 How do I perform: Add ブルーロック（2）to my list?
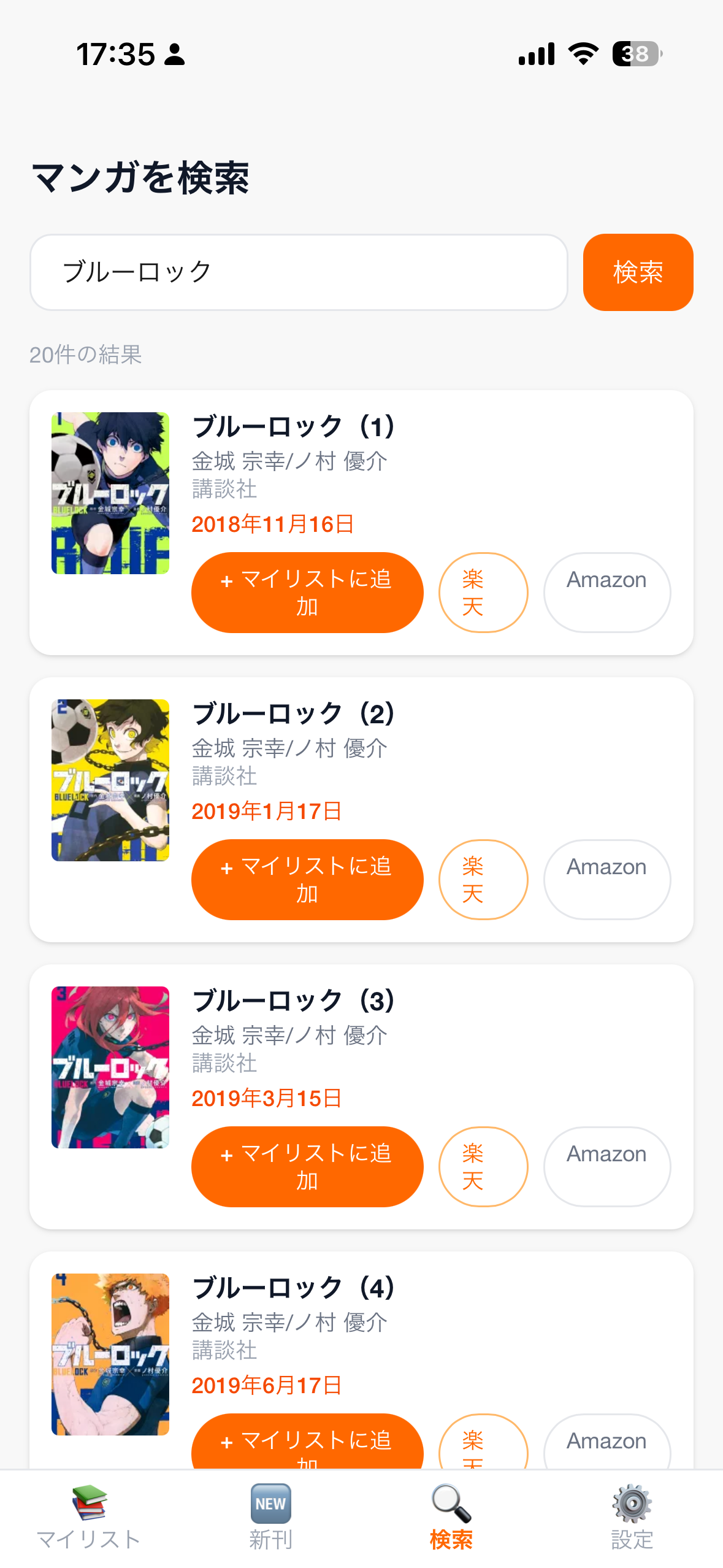307,878
